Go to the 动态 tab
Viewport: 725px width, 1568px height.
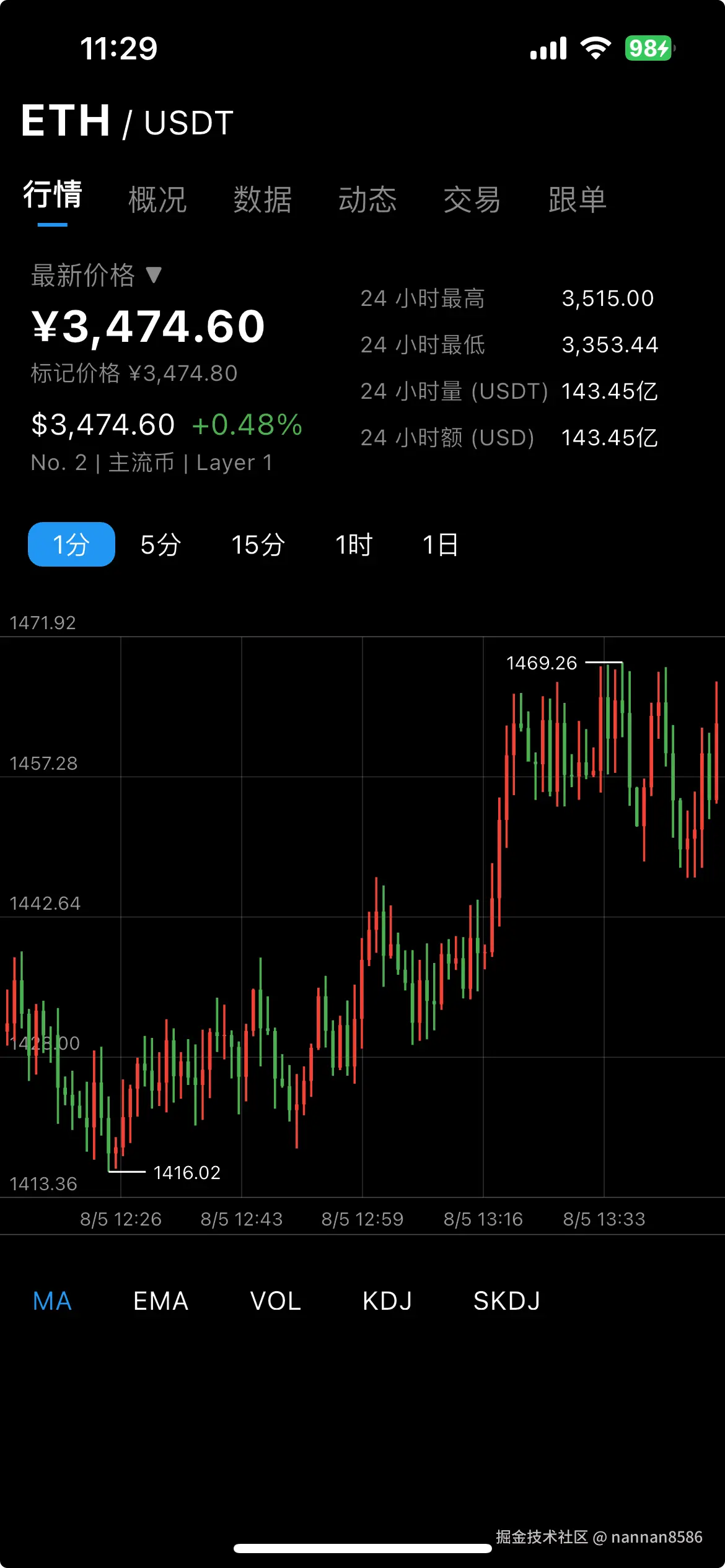coord(367,199)
